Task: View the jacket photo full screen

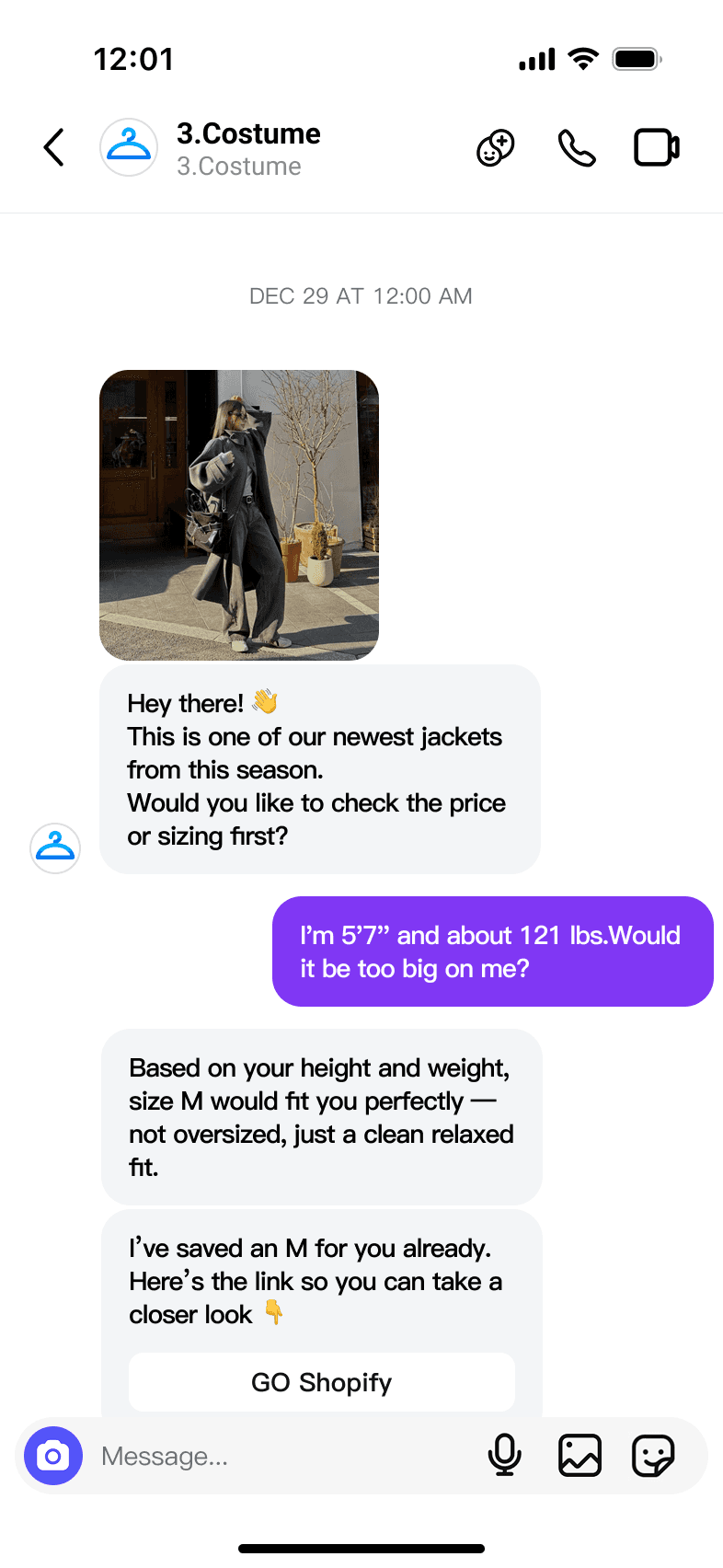Action: pyautogui.click(x=239, y=515)
